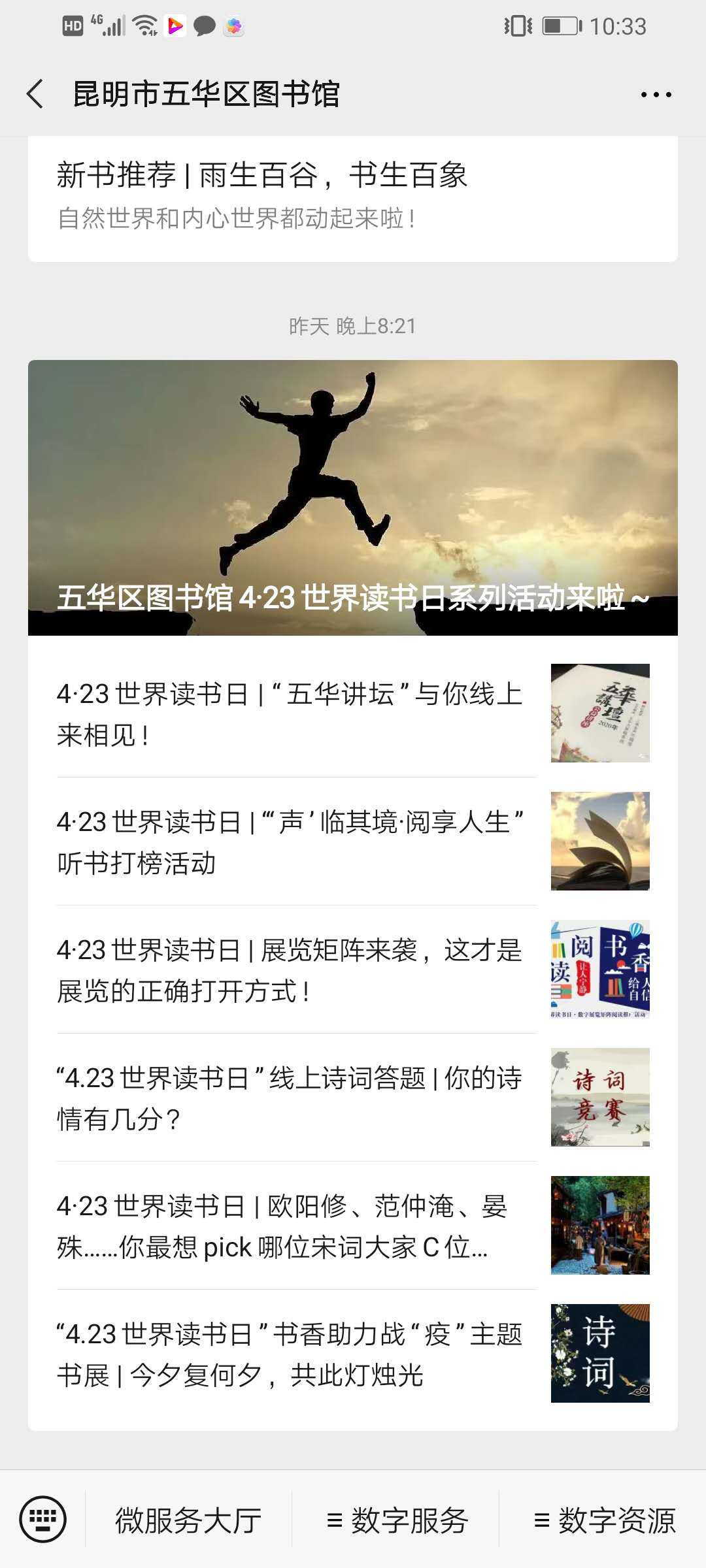The image size is (706, 1568).
Task: Open the Huawei Video icon in status bar
Action: (x=173, y=27)
